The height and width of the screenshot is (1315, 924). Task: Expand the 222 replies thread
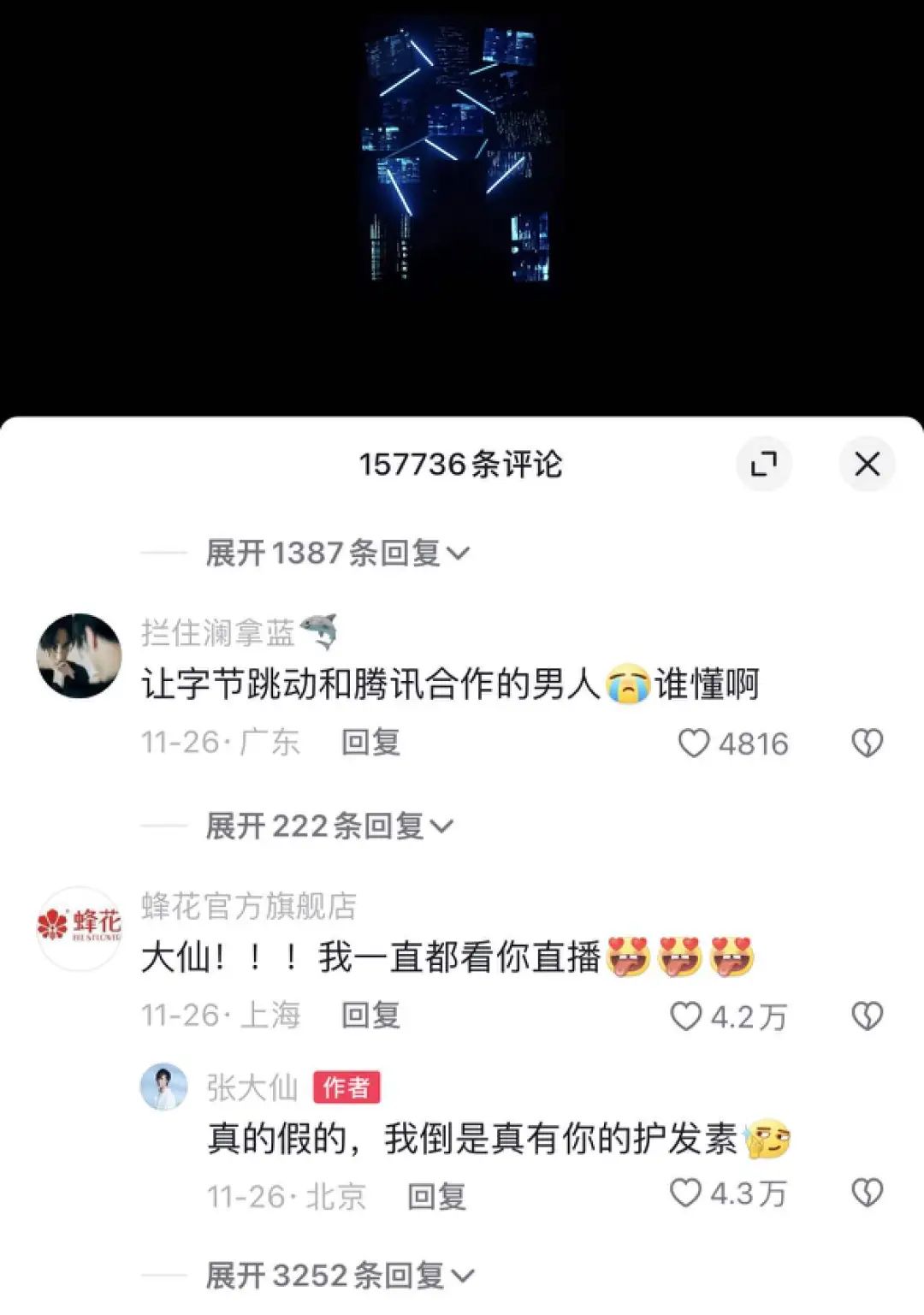[329, 826]
